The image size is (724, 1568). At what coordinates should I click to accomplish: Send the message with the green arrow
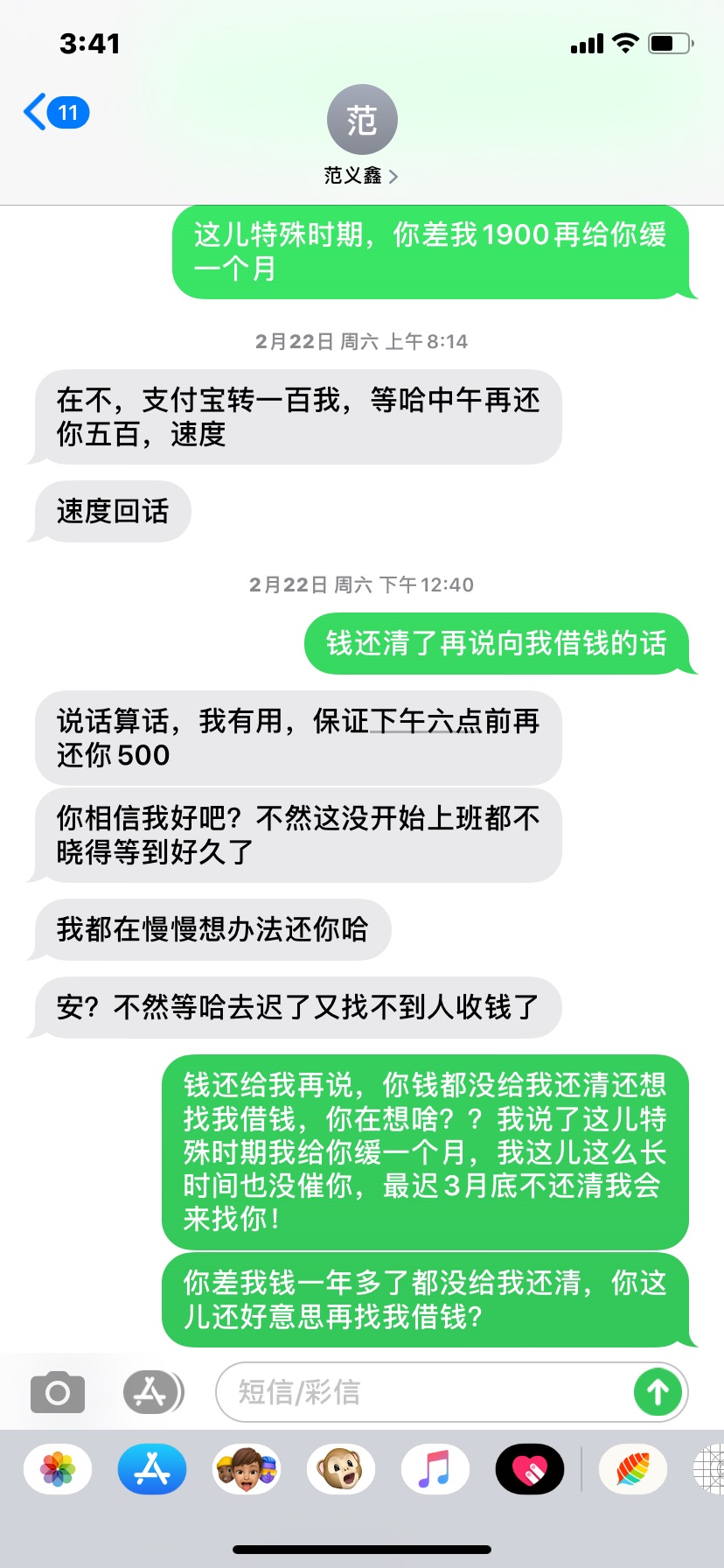coord(658,1391)
